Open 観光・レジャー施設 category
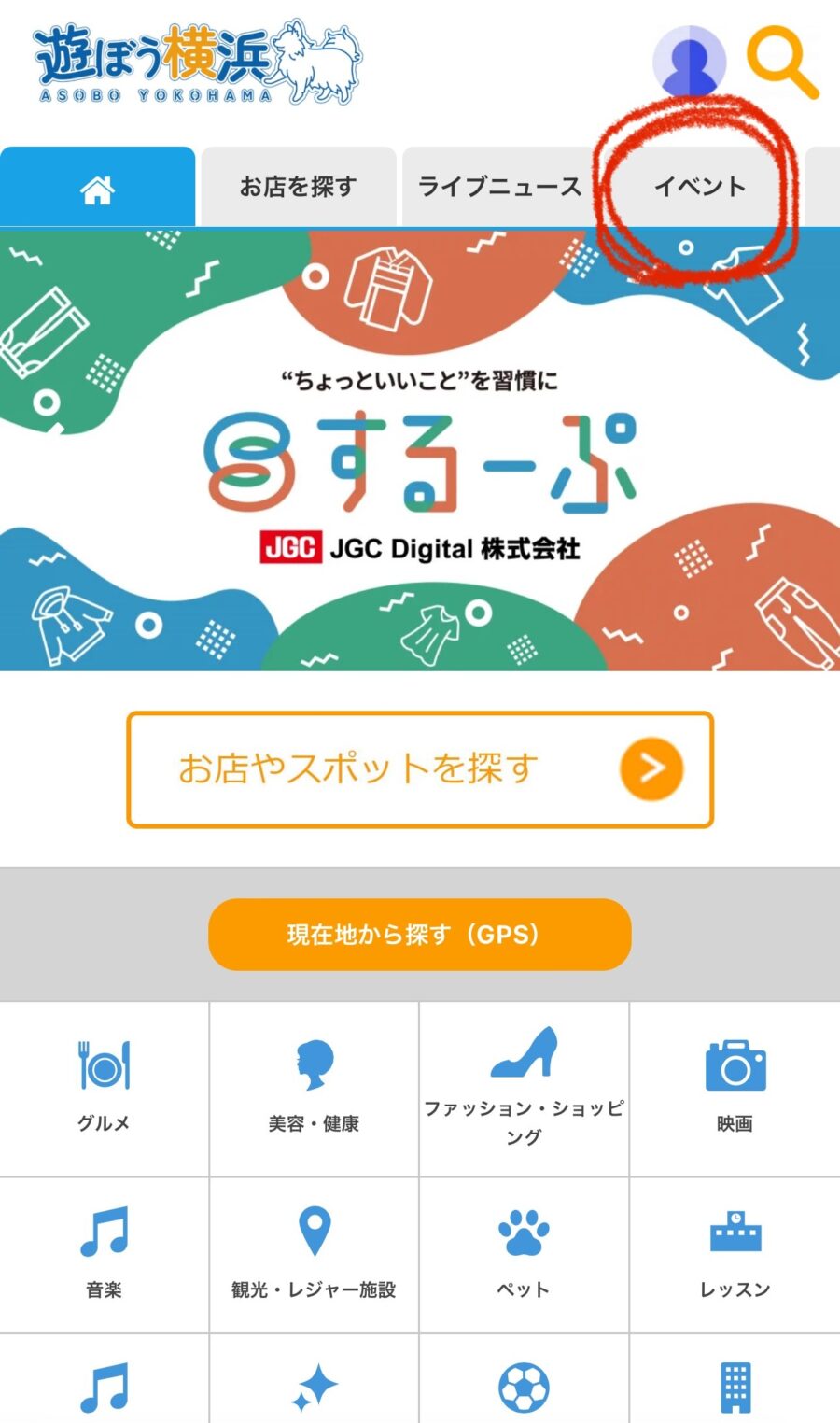 [x=314, y=1254]
